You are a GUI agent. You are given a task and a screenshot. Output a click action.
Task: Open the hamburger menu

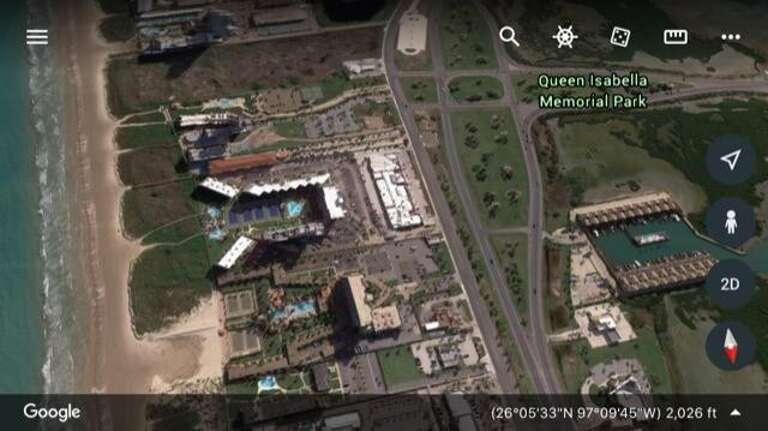(37, 37)
